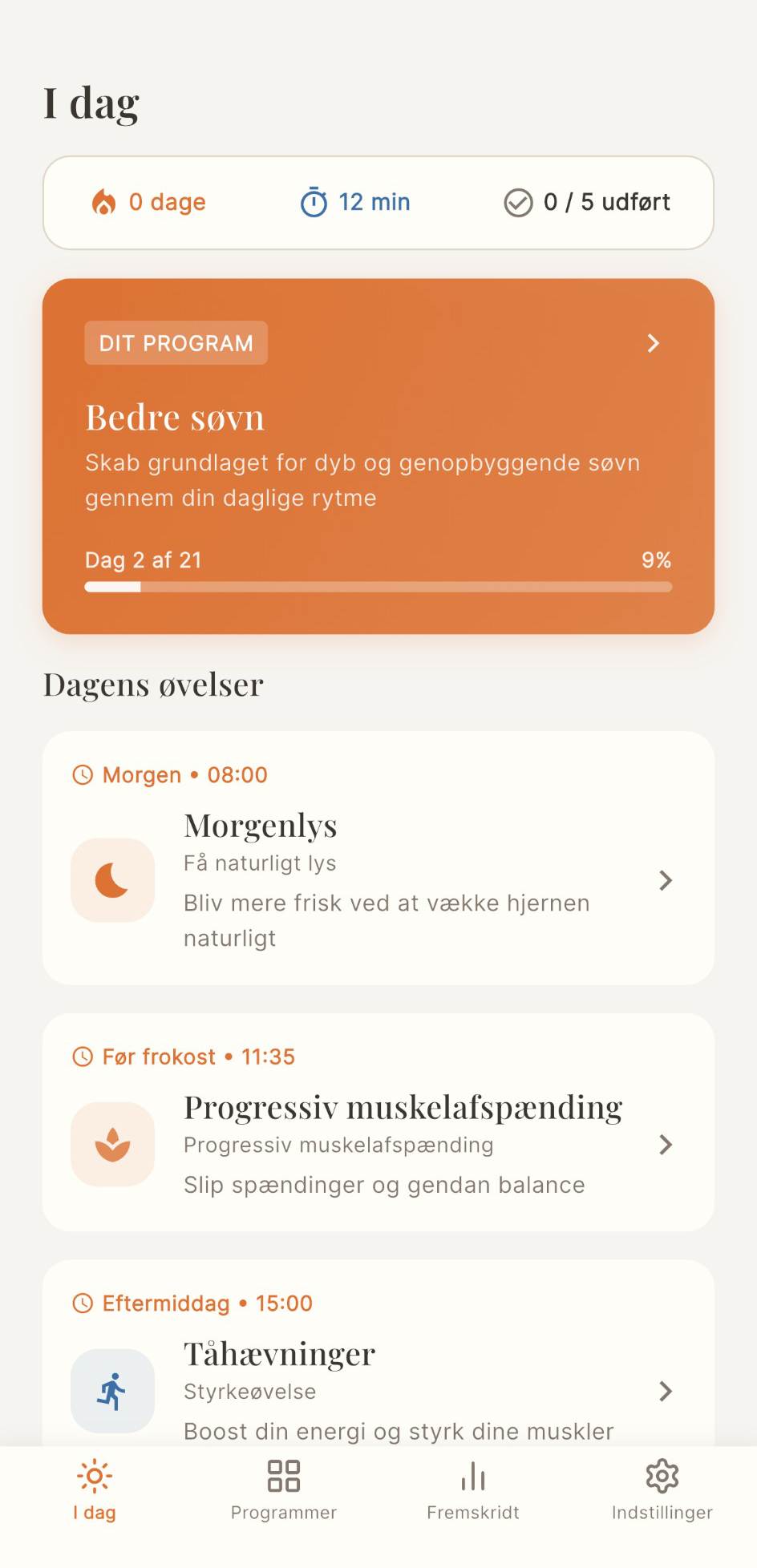Open the gear icon for Indstillinger
Viewport: 757px width, 1568px height.
pyautogui.click(x=662, y=1475)
